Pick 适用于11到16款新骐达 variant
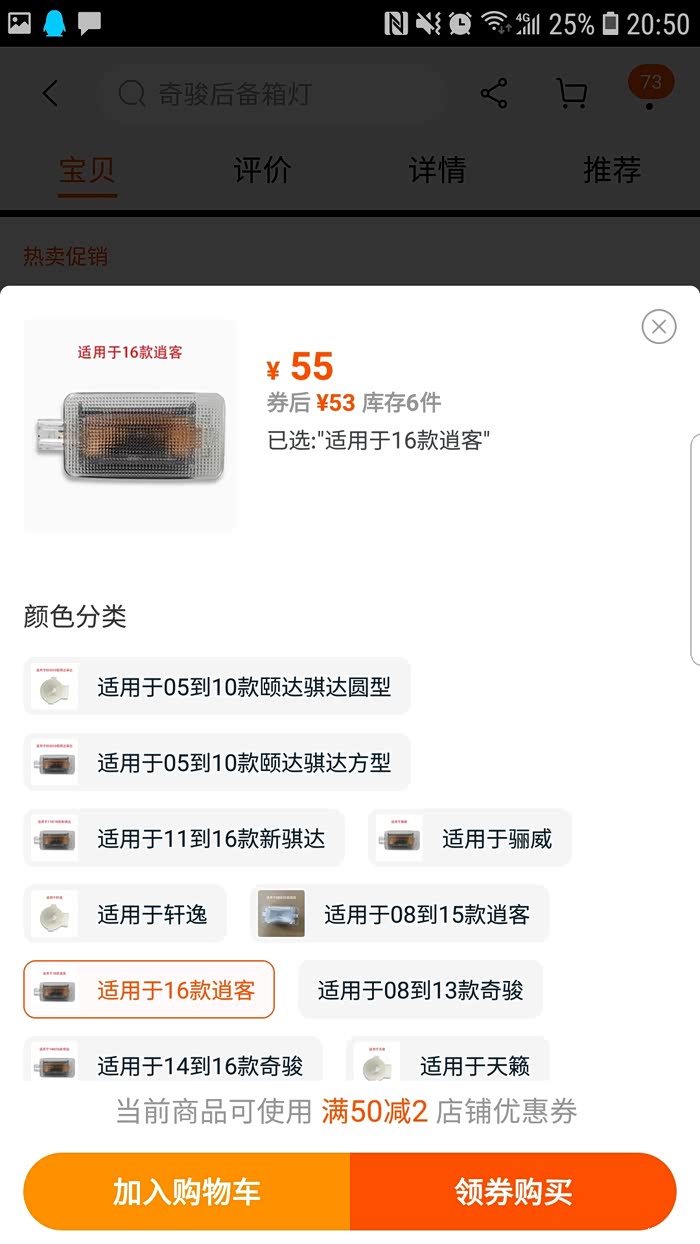This screenshot has height=1244, width=700. tap(184, 839)
